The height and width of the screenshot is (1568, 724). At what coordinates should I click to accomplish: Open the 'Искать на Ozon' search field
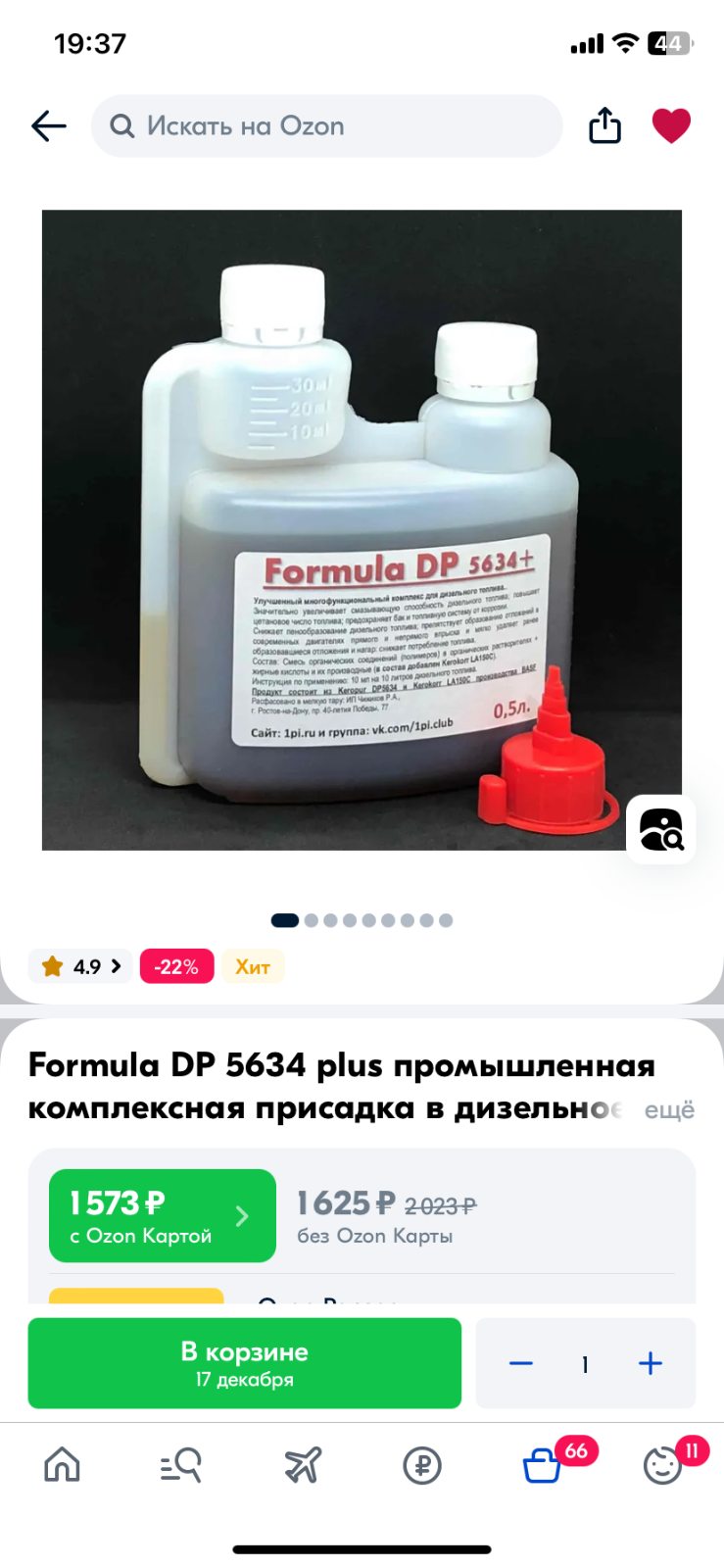[x=326, y=126]
